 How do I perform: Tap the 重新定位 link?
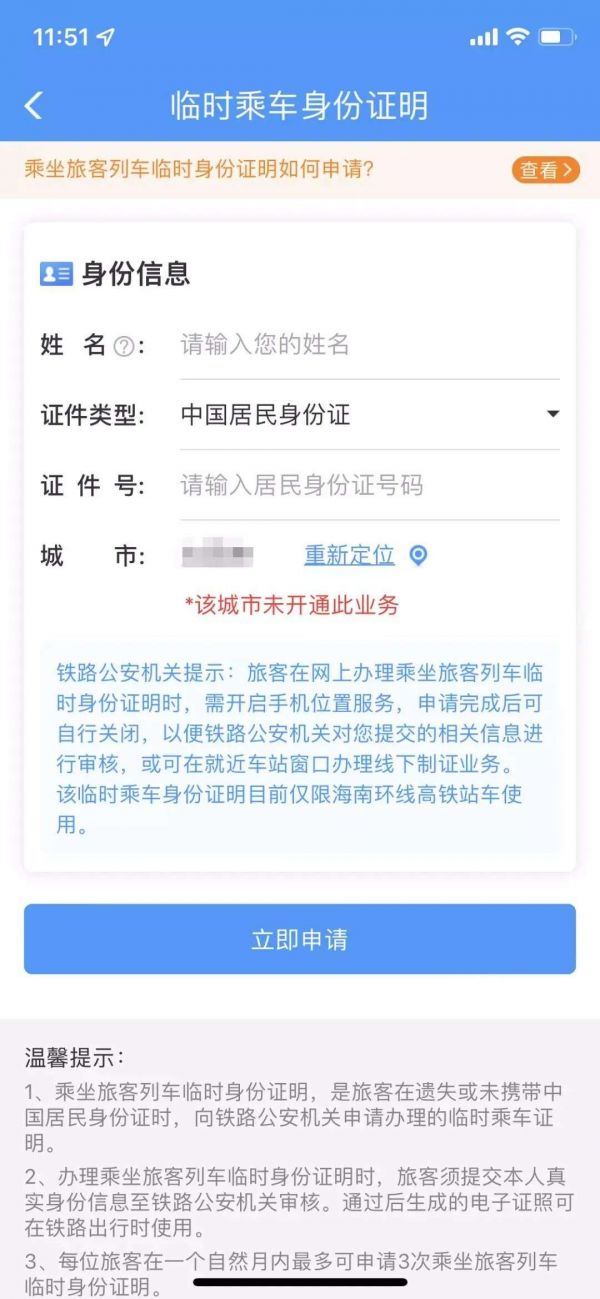[349, 556]
